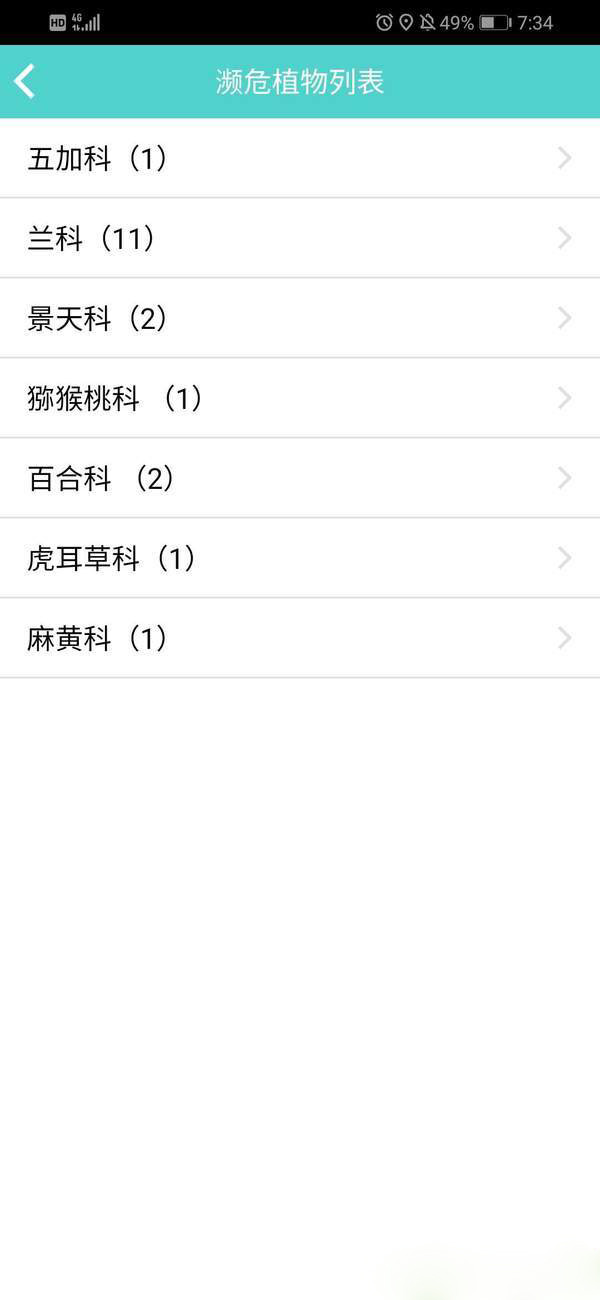
Task: View the 景天科 (2) plants
Action: click(300, 318)
